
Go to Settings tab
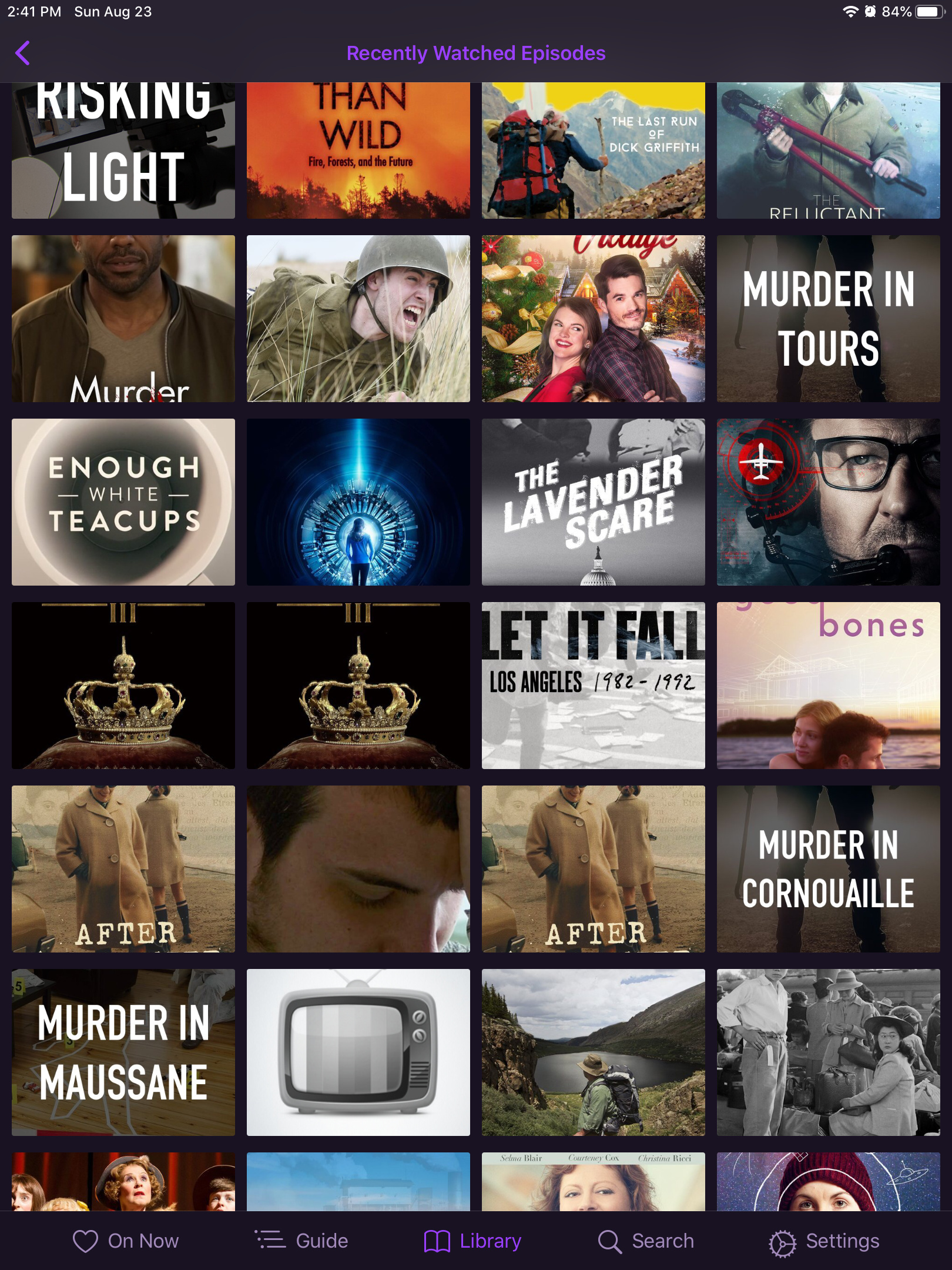click(x=824, y=1241)
